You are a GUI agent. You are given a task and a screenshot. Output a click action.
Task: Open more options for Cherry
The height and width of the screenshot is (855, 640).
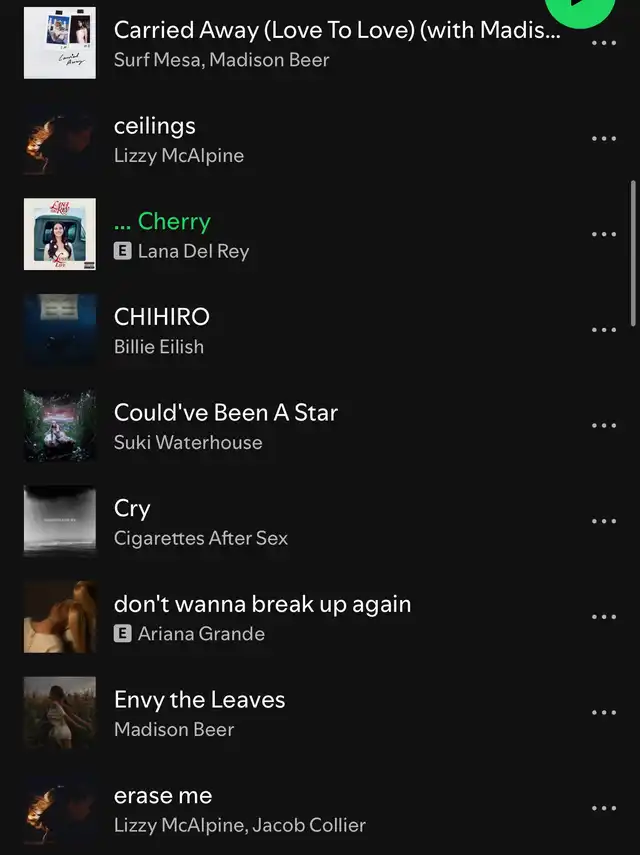pyautogui.click(x=604, y=234)
